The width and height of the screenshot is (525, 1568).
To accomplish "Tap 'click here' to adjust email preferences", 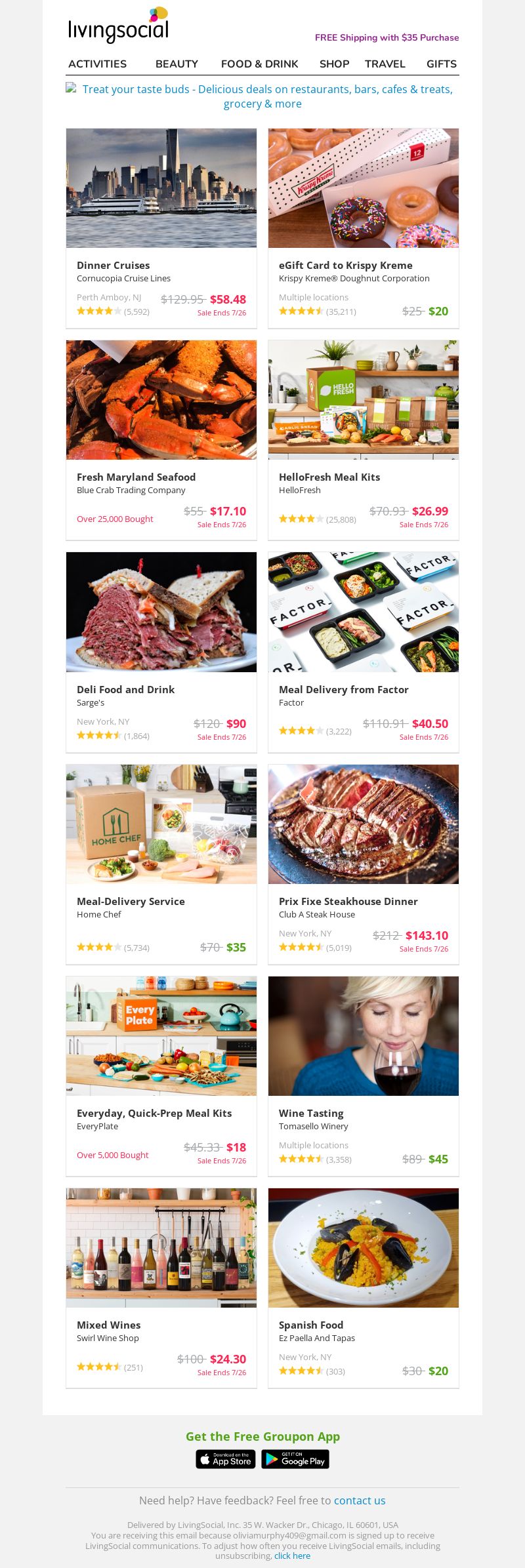I will coord(292,1556).
